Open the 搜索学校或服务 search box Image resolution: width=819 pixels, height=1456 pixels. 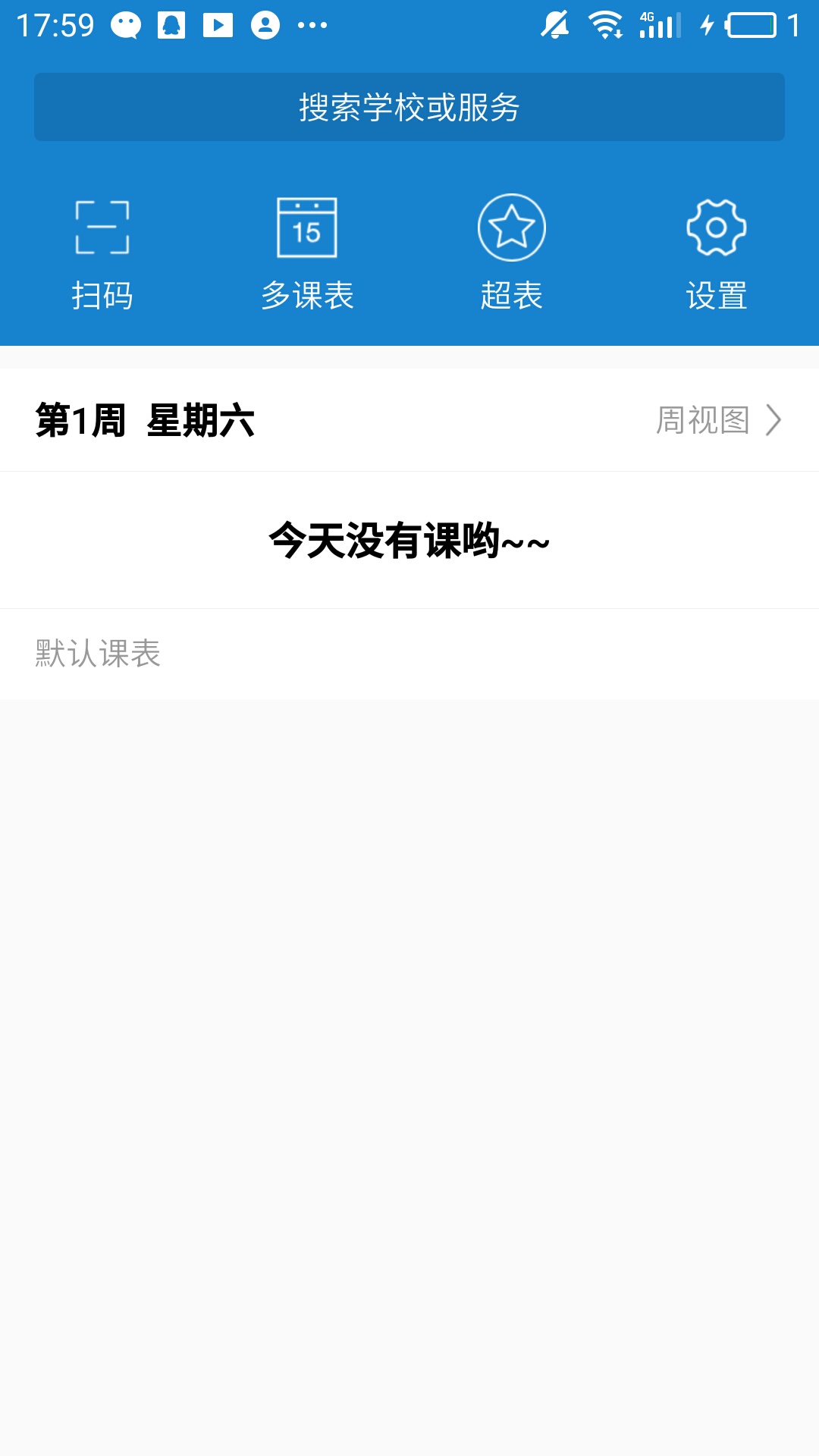(x=409, y=107)
